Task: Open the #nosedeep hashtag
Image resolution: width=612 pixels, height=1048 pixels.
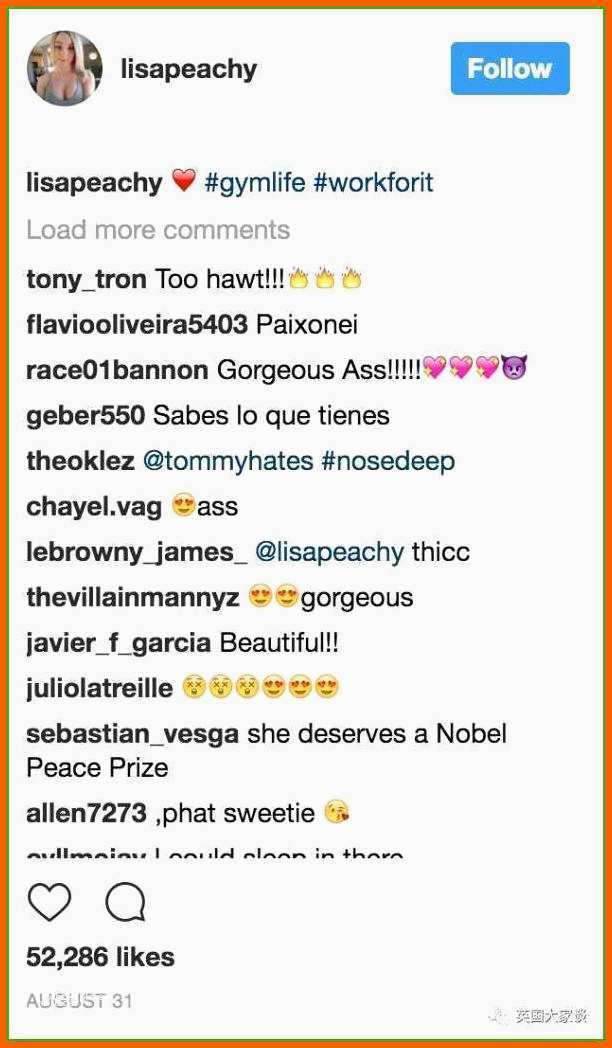Action: click(387, 461)
